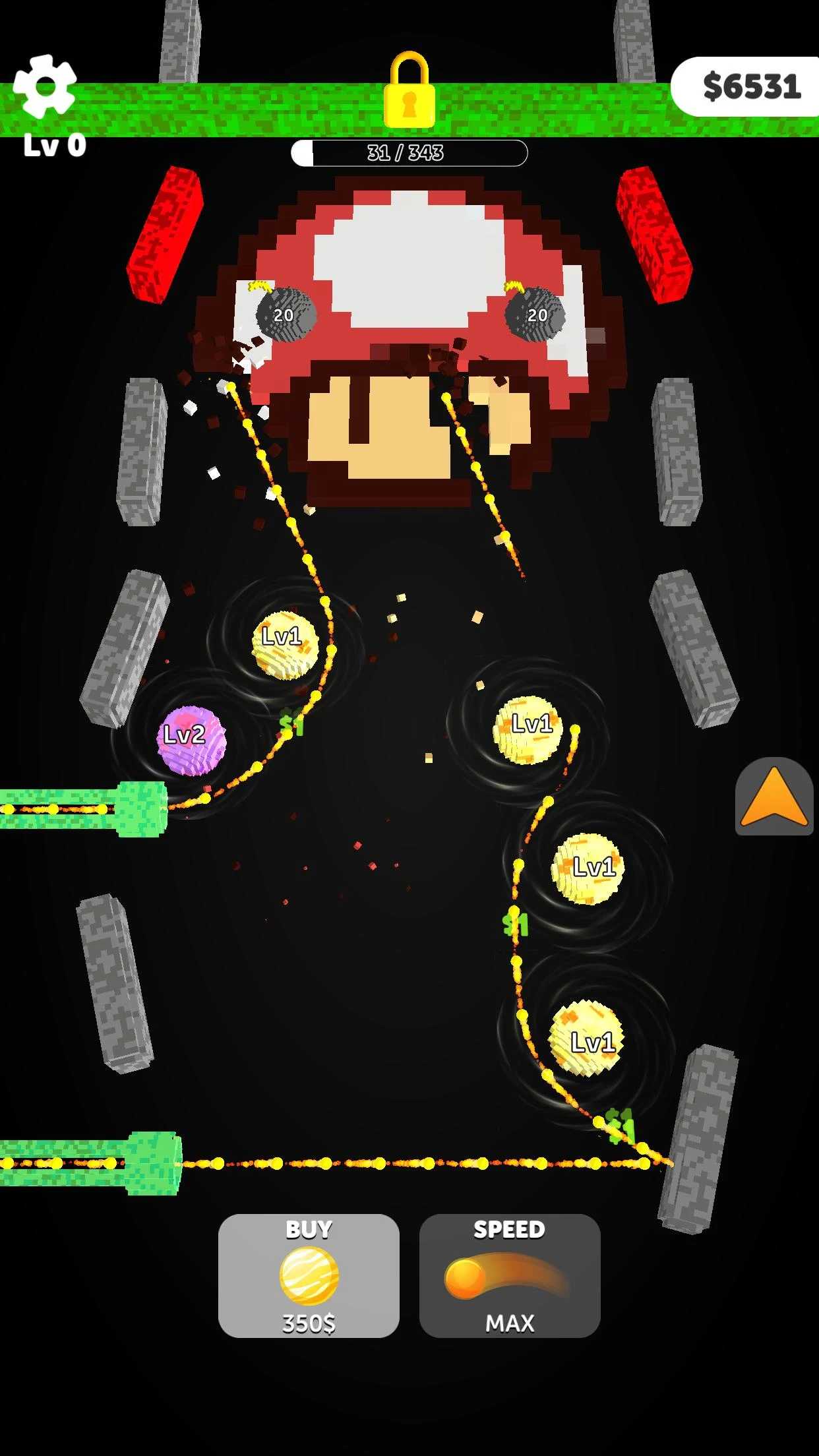
Task: Tap the orange up arrow button
Action: coord(774,796)
